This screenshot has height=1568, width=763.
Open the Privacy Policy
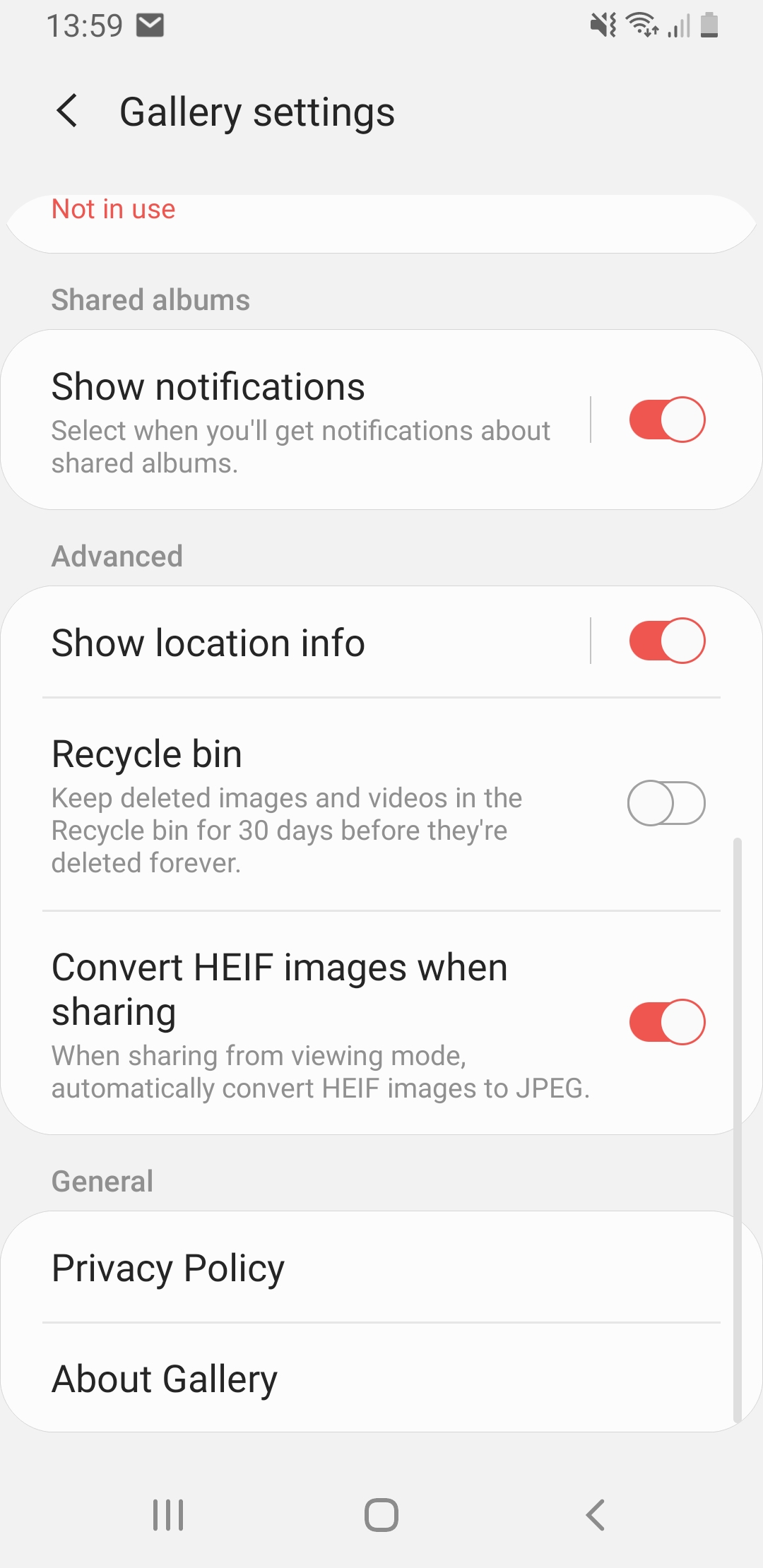tap(367, 1268)
